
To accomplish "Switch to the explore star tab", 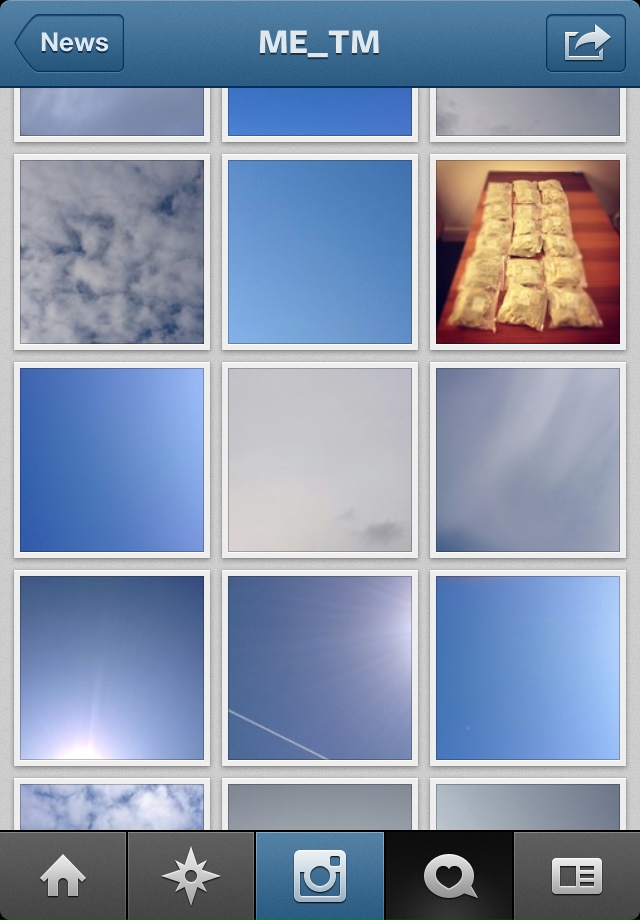I will (191, 876).
